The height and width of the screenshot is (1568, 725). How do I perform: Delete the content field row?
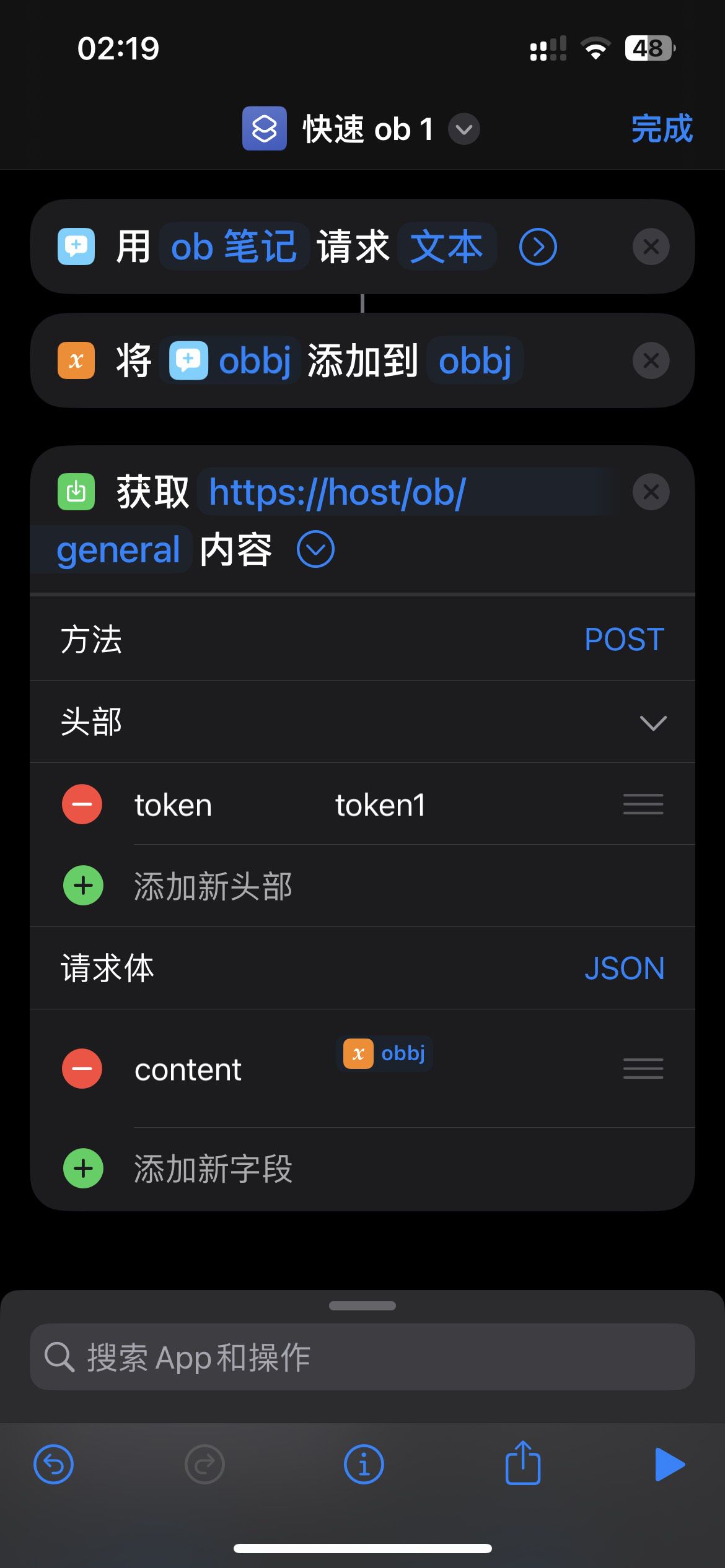pyautogui.click(x=82, y=1069)
